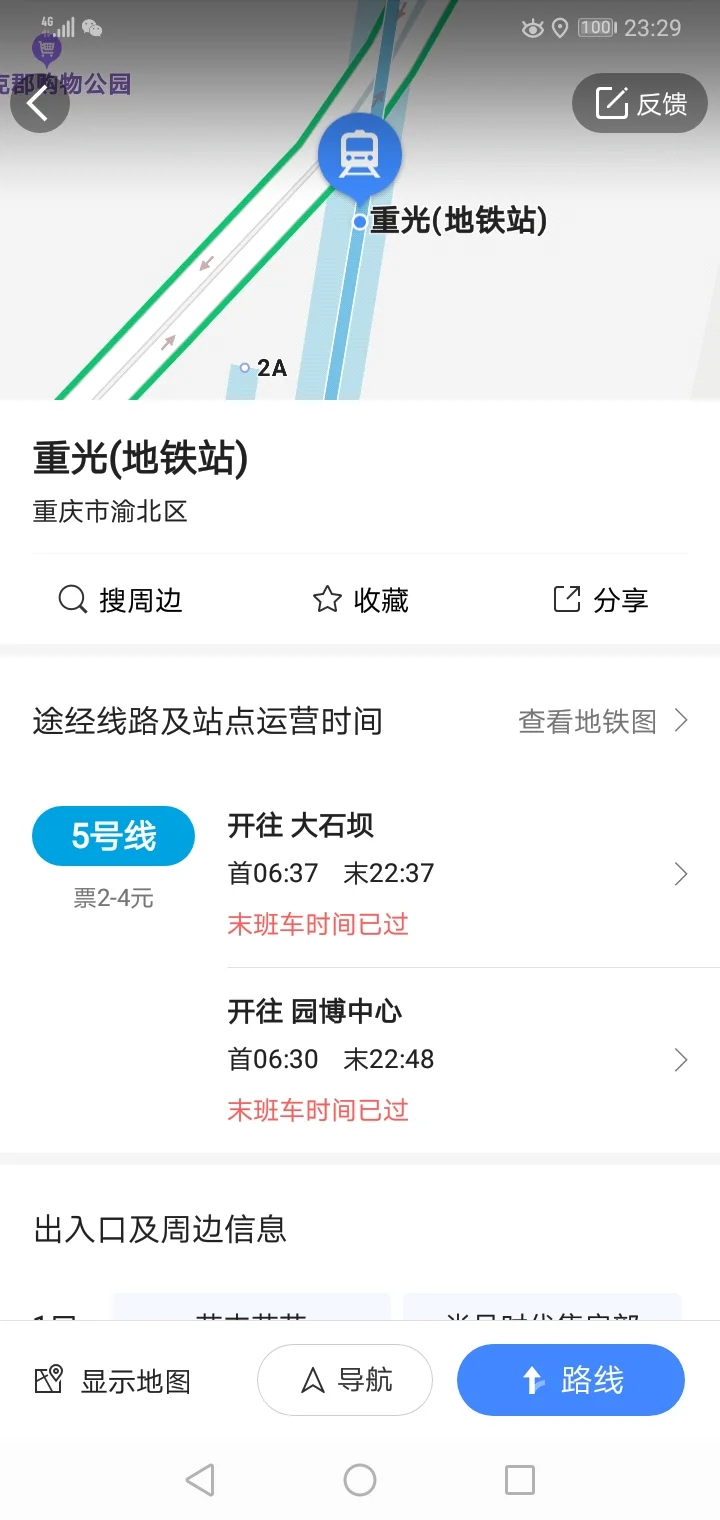Tap the blue 路线 route button
This screenshot has height=1520, width=720.
pyautogui.click(x=571, y=1379)
